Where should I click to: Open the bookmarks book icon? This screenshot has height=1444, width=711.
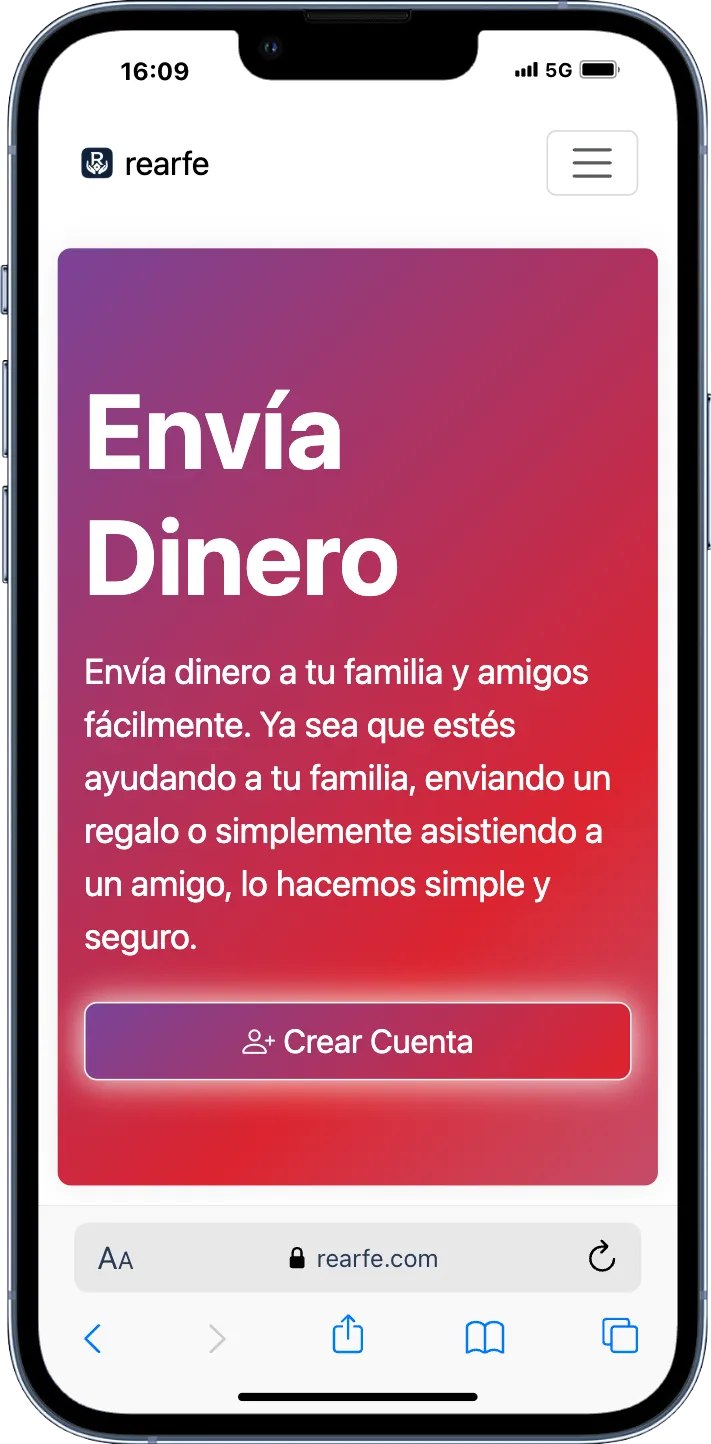tap(485, 1338)
